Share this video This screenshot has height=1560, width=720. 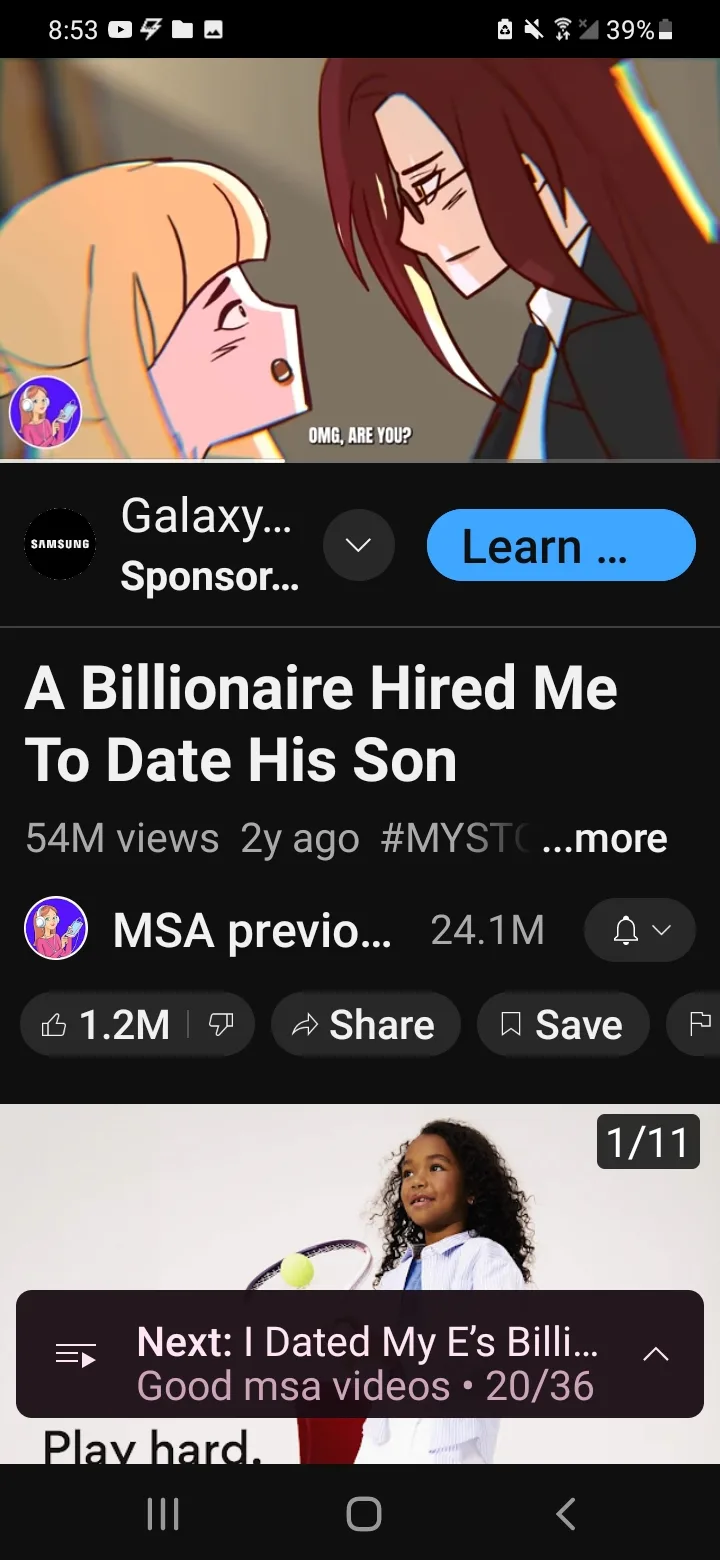pos(365,1024)
